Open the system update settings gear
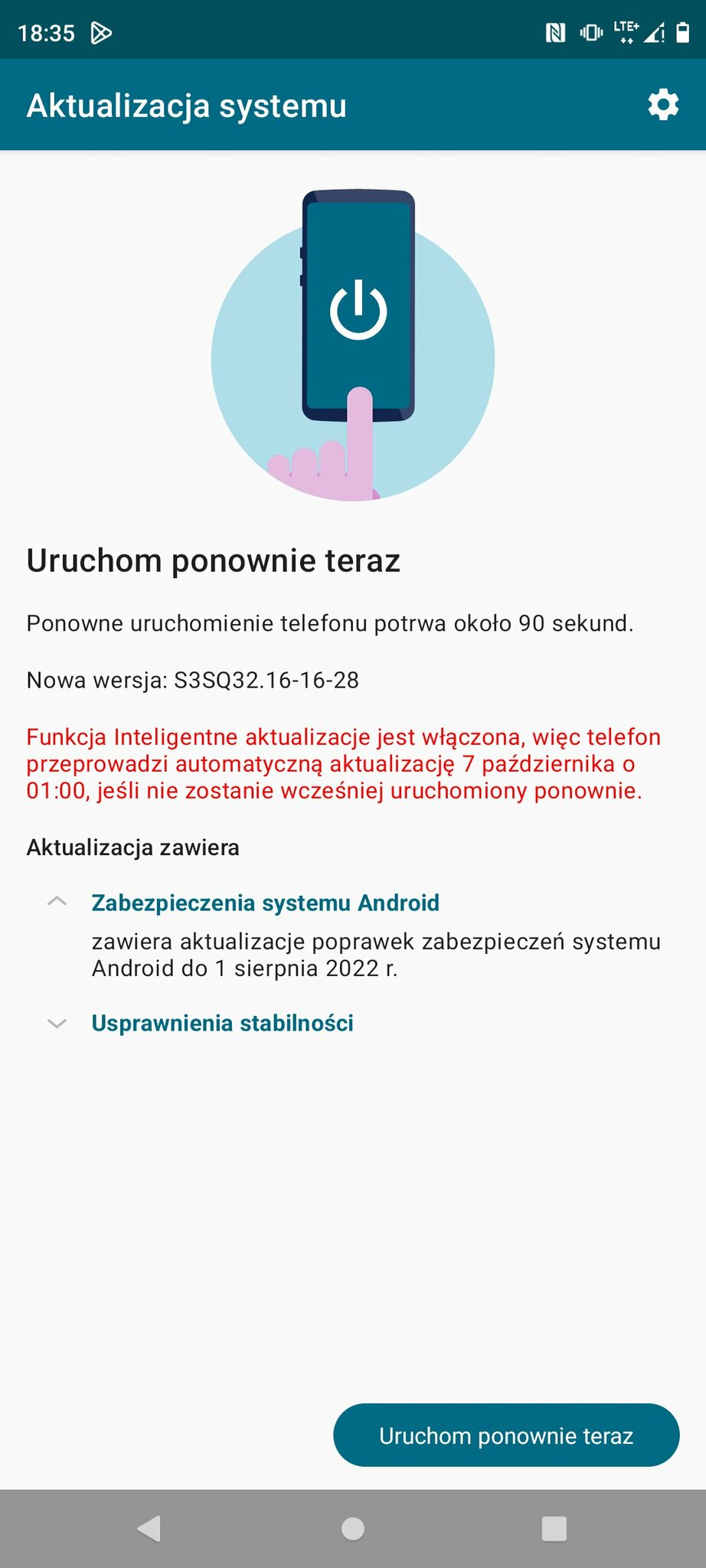 [662, 105]
